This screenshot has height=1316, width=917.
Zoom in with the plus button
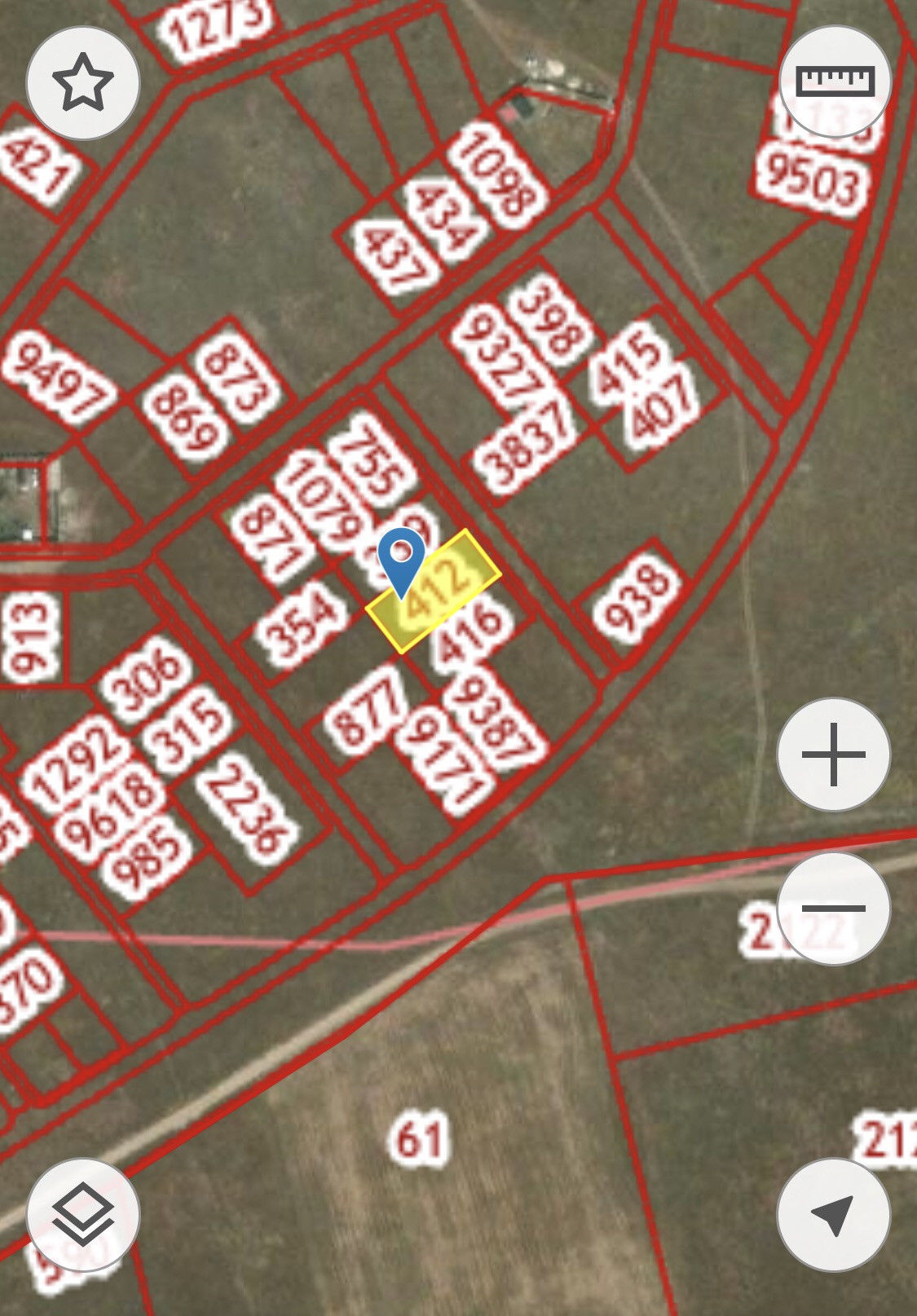(833, 755)
